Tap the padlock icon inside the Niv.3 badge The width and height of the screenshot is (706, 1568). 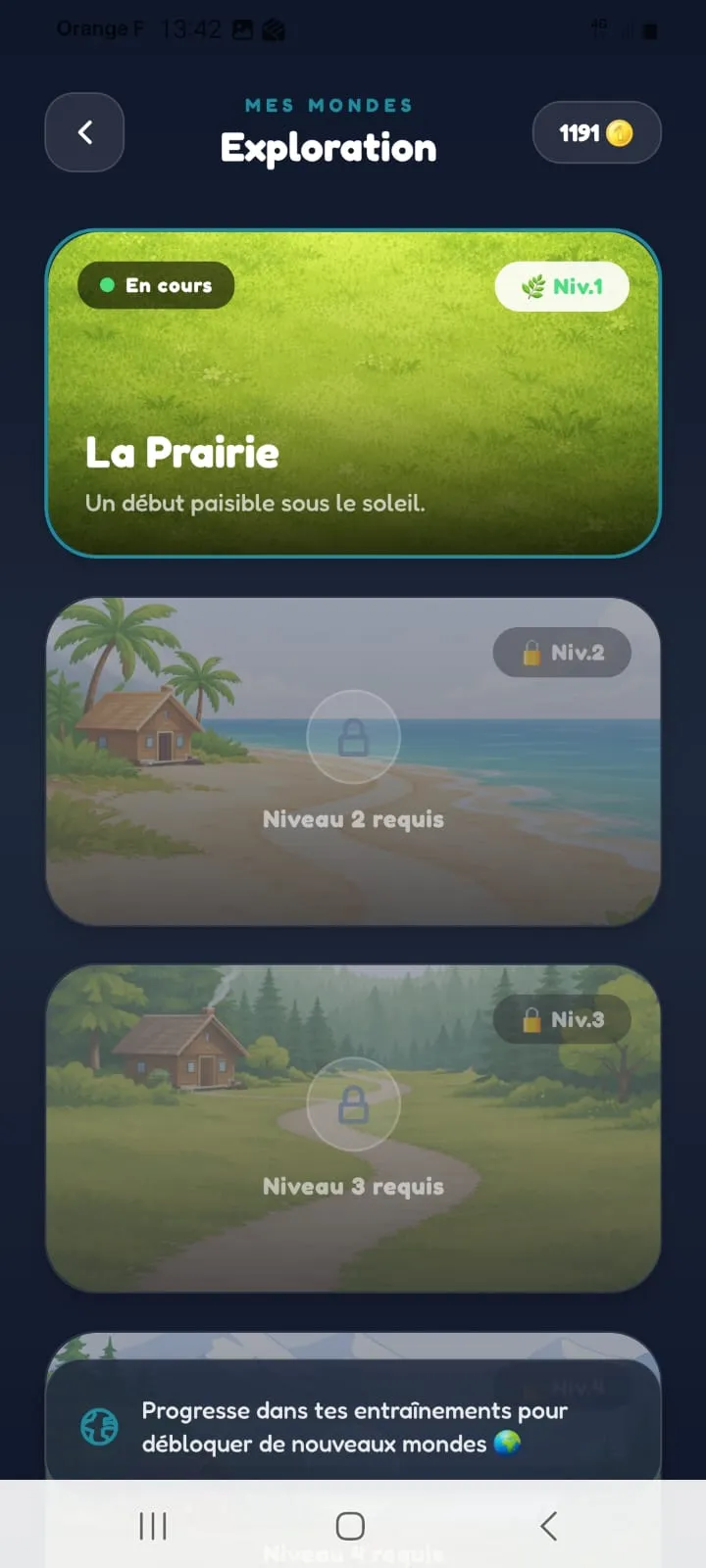click(529, 1019)
